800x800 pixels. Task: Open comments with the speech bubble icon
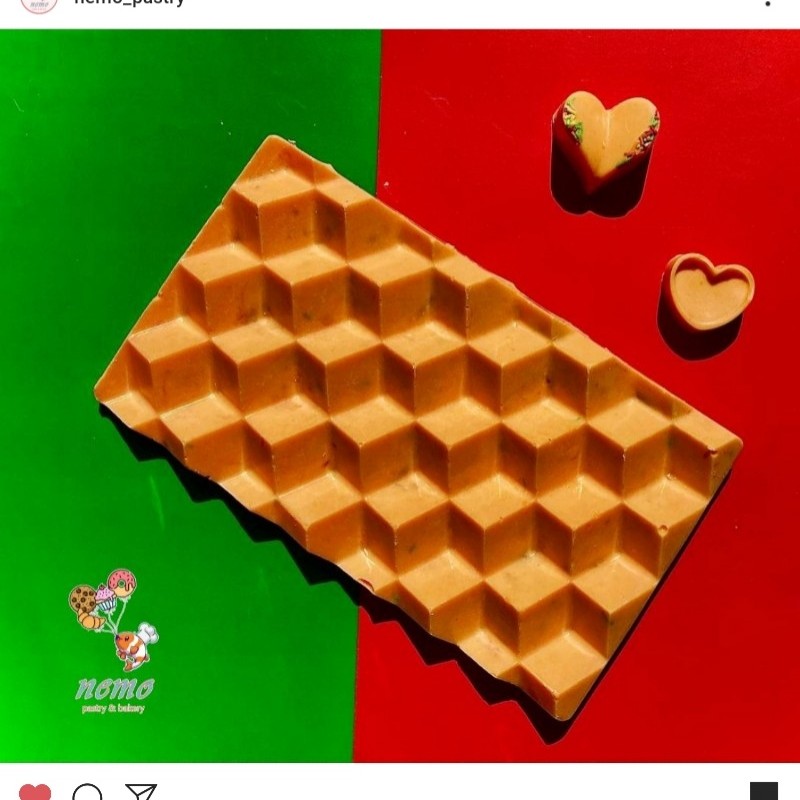[x=88, y=793]
